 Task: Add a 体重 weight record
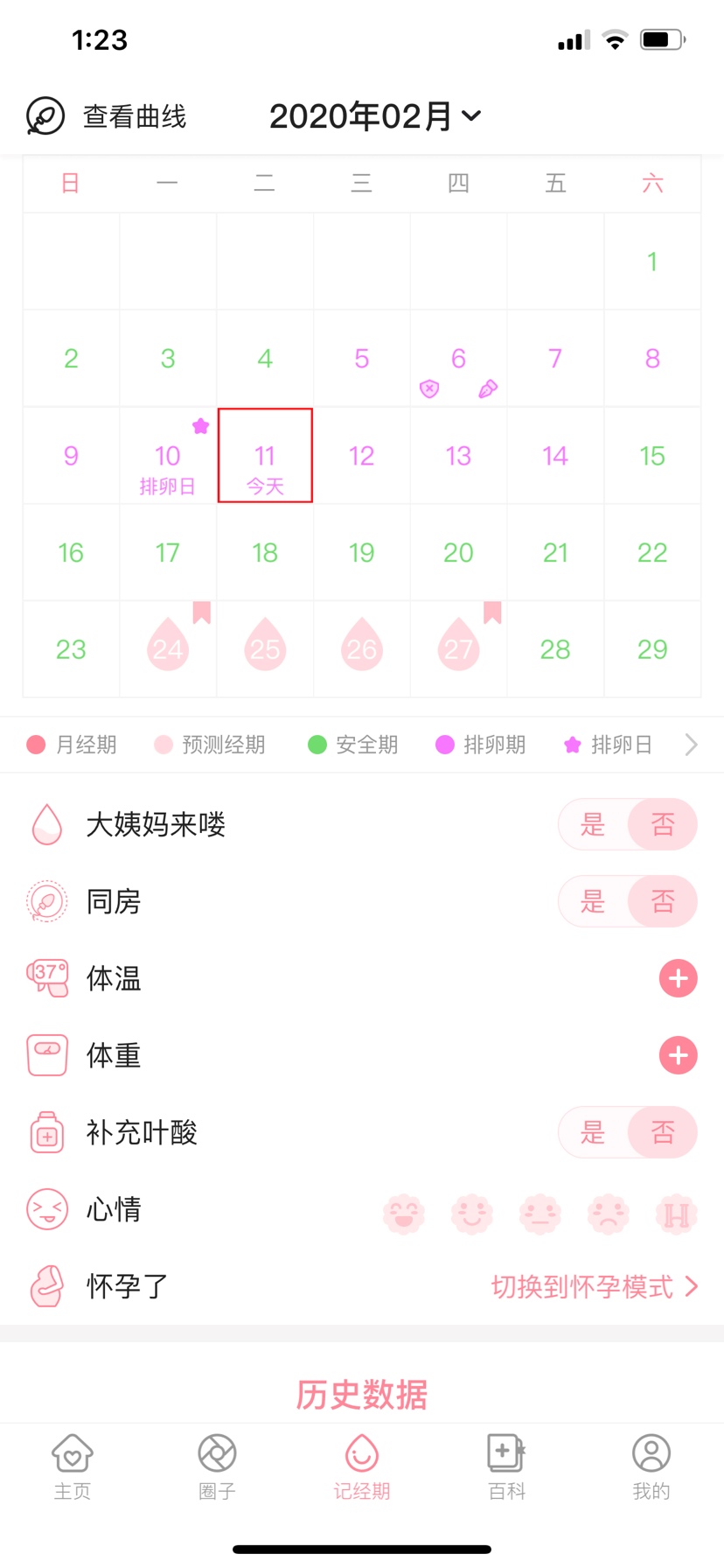(678, 1055)
